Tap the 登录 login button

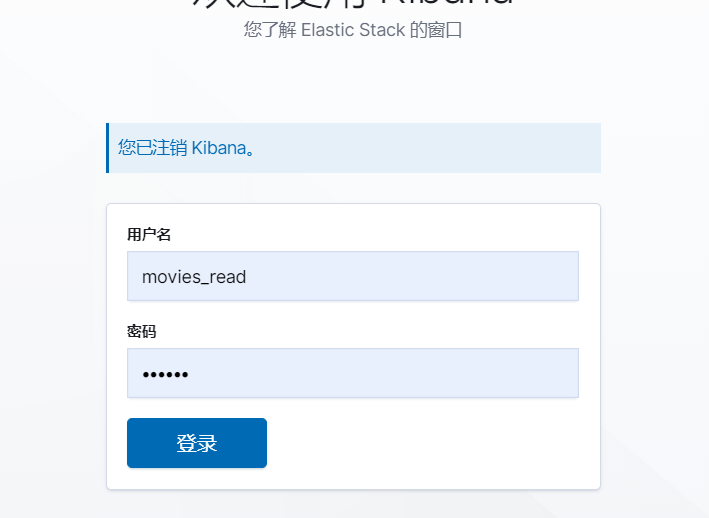(197, 443)
